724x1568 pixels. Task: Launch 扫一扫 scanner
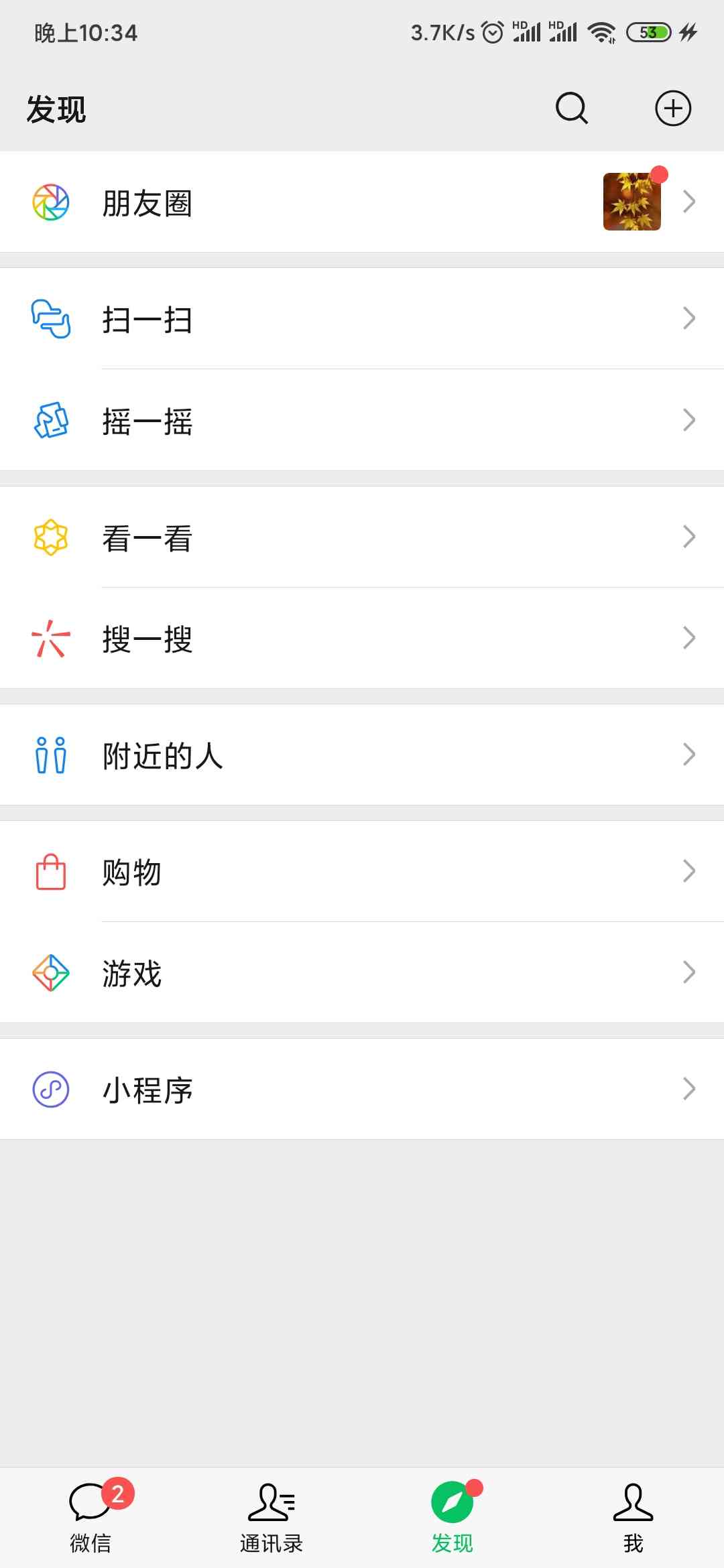pos(362,319)
